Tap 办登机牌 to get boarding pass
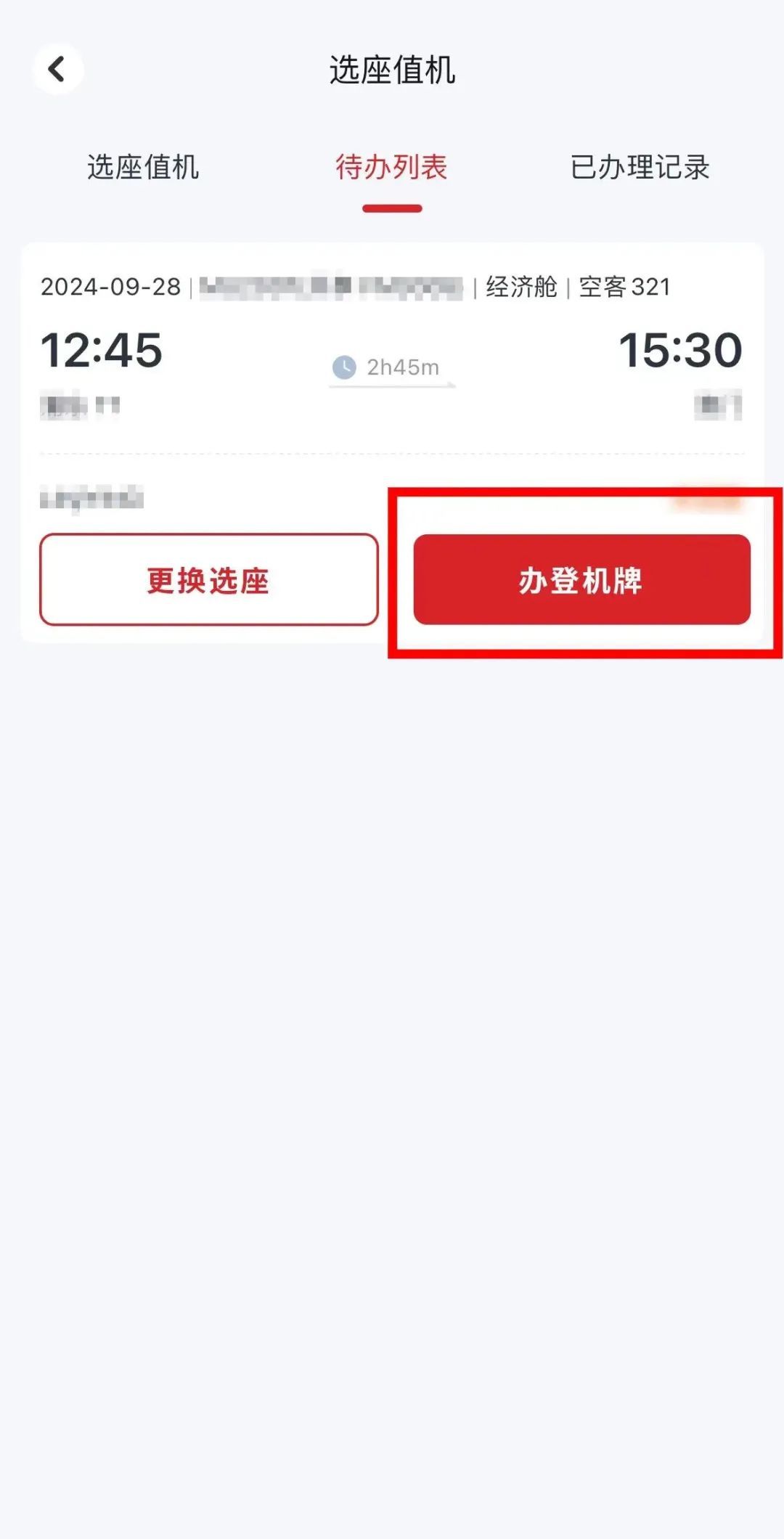Image resolution: width=784 pixels, height=1539 pixels. [x=581, y=580]
